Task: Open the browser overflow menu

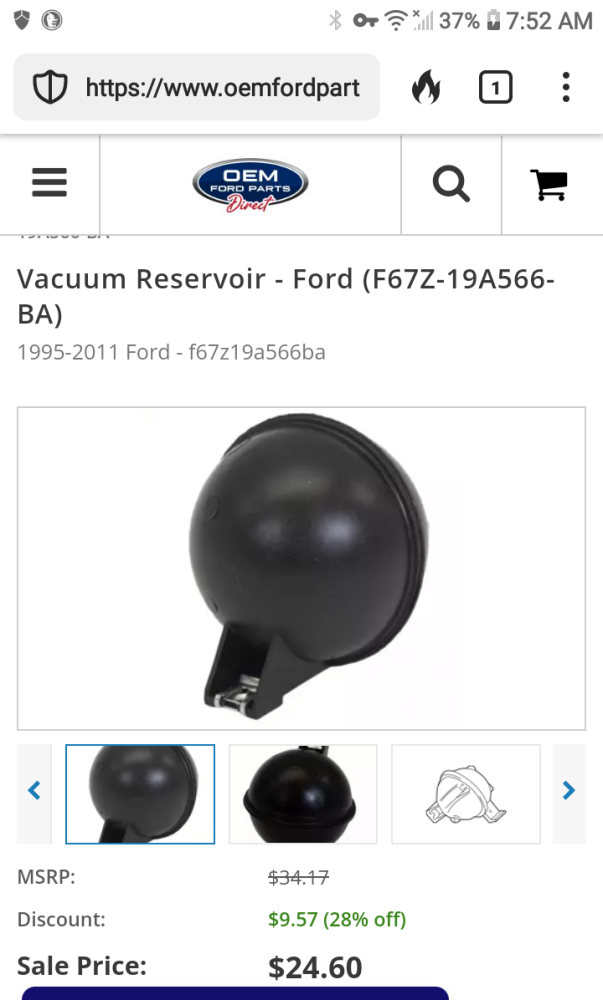Action: (x=565, y=87)
